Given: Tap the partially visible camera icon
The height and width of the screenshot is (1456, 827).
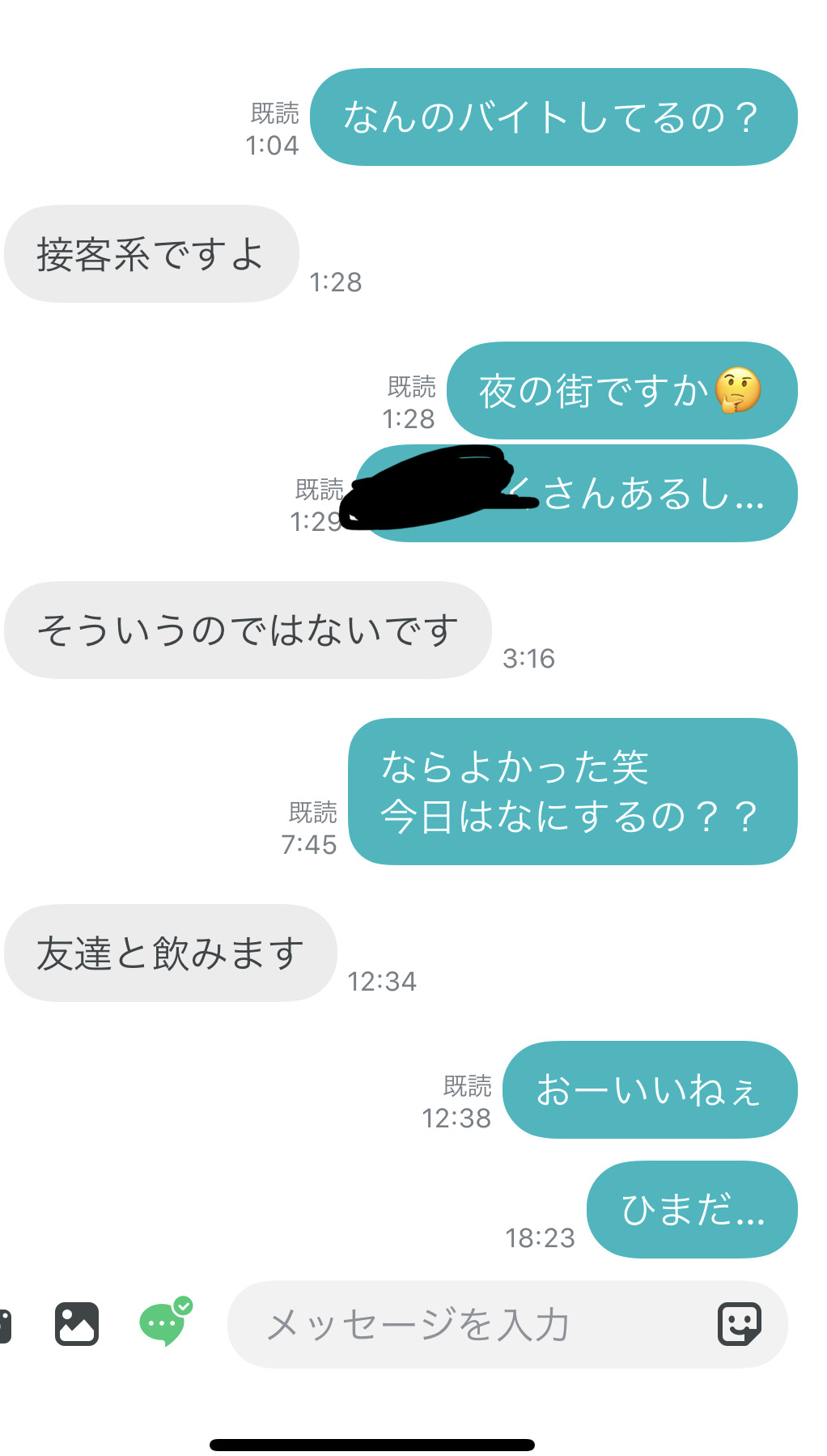Looking at the screenshot, I should click(x=5, y=1325).
